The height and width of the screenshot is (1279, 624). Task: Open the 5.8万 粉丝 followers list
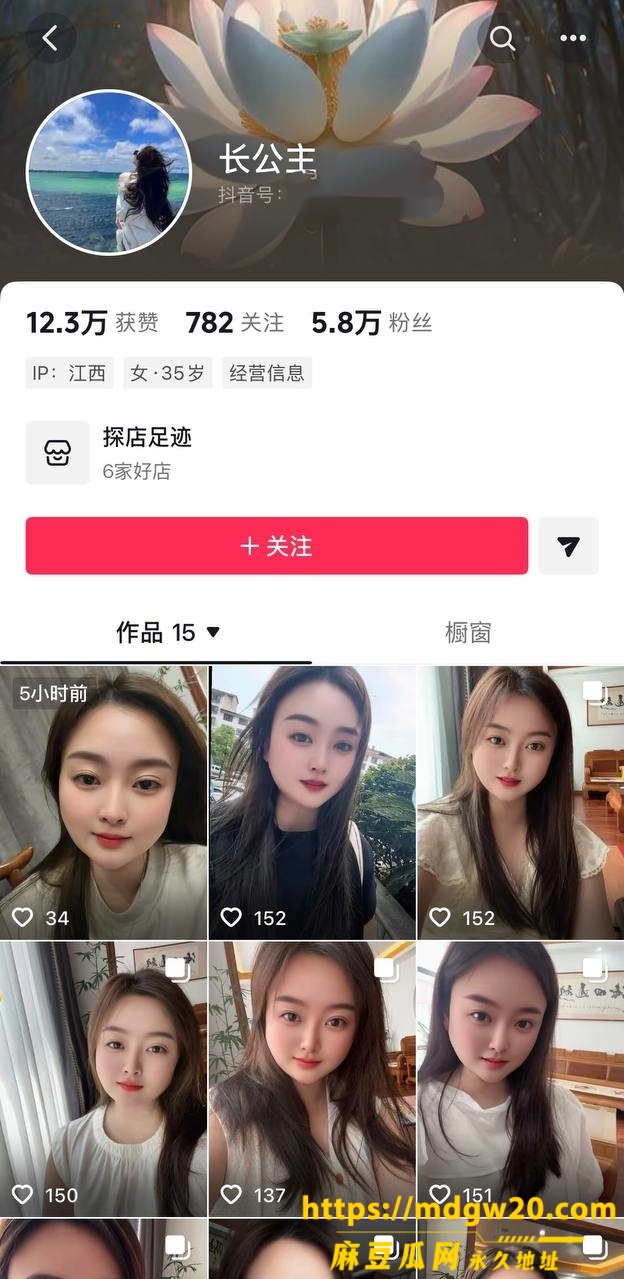coord(371,322)
